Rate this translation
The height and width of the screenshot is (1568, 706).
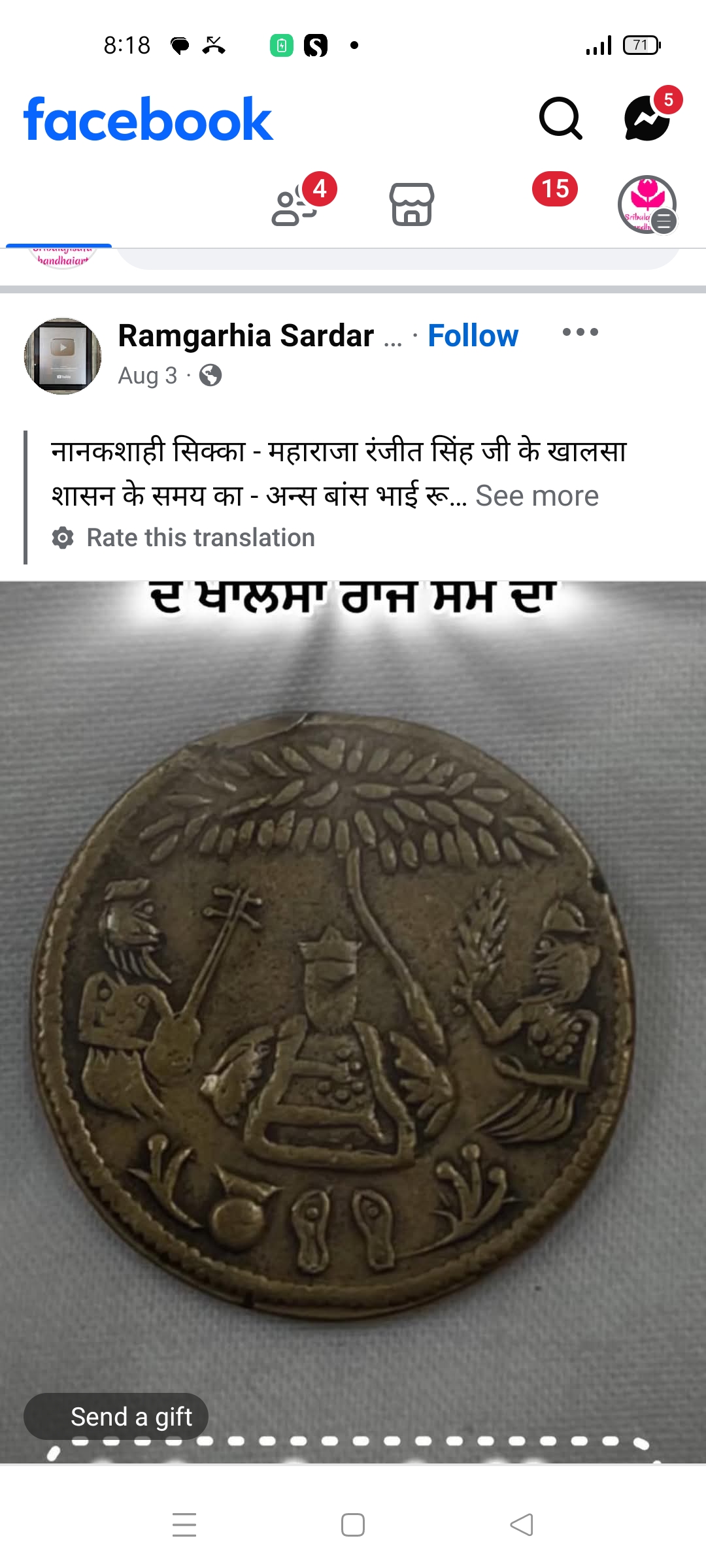[x=200, y=538]
